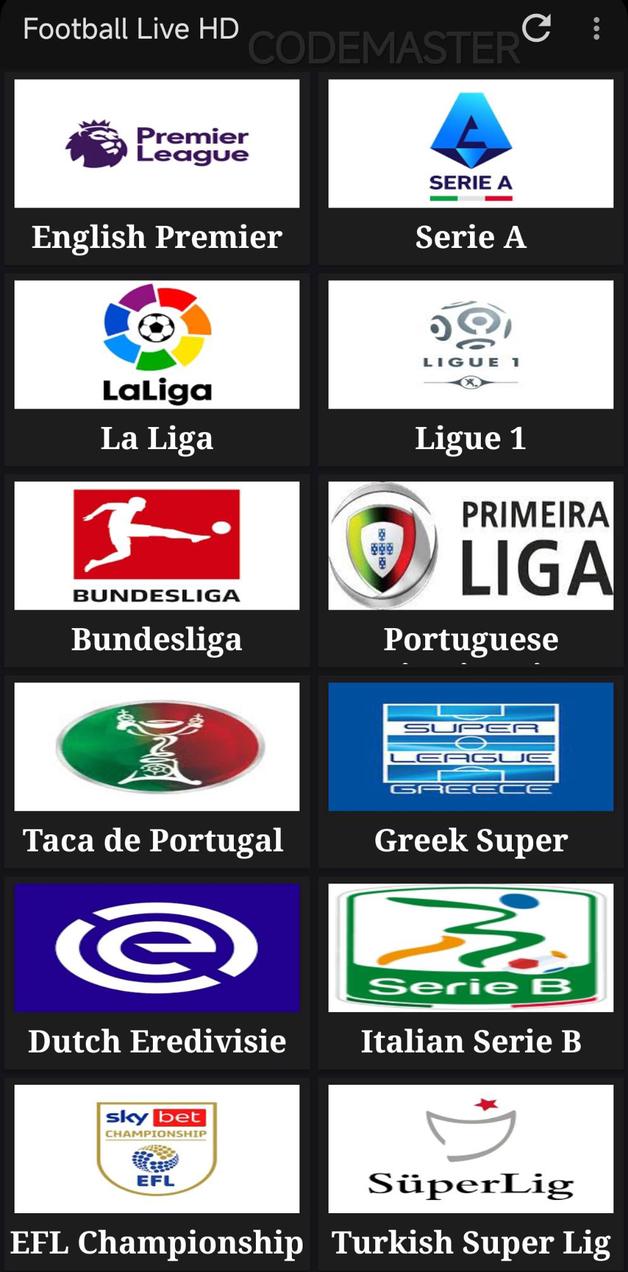Refresh the Football Live HD list
This screenshot has height=1272, width=628.
click(537, 28)
